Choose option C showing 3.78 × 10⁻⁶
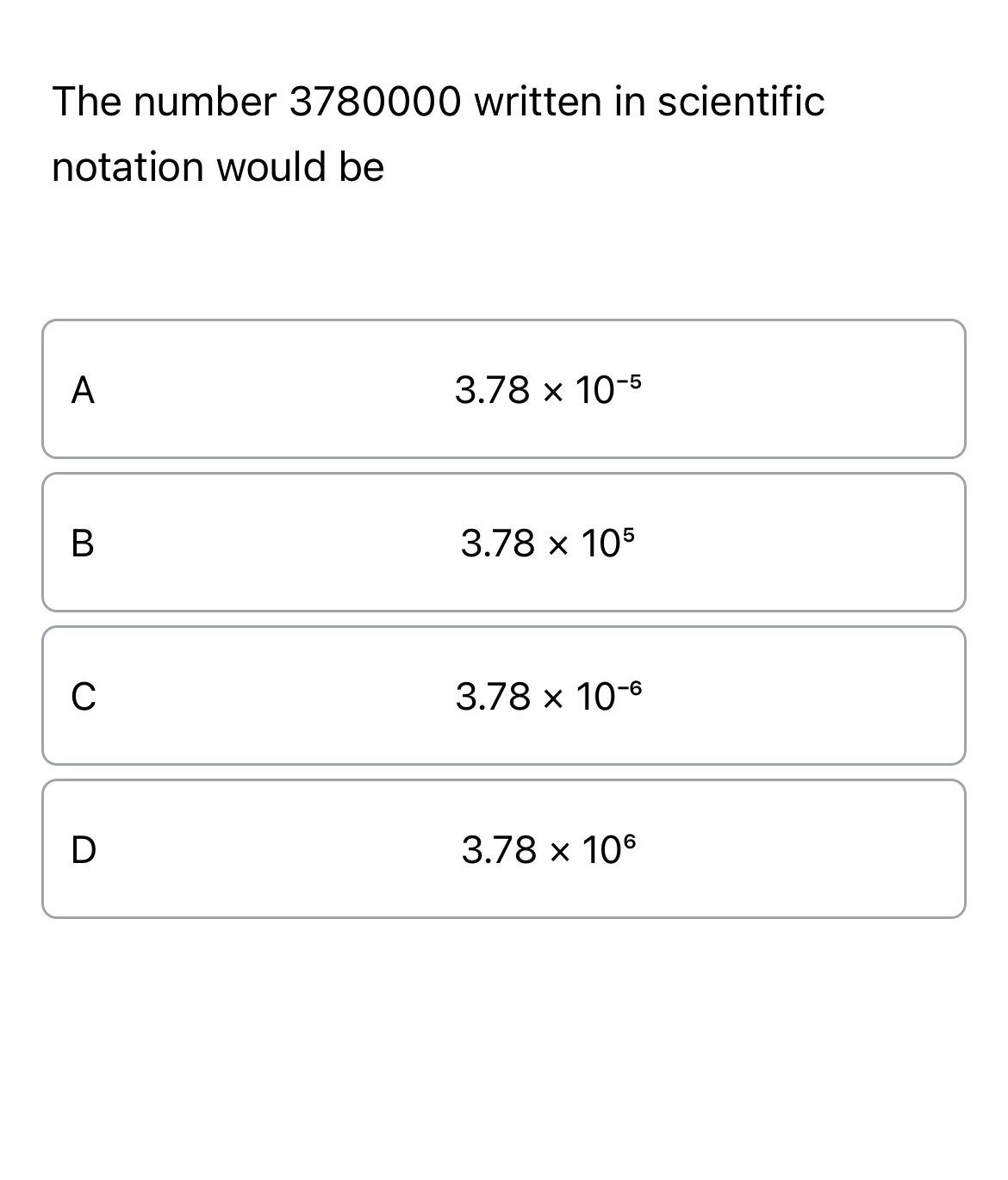The image size is (1008, 1180). pyautogui.click(x=504, y=695)
